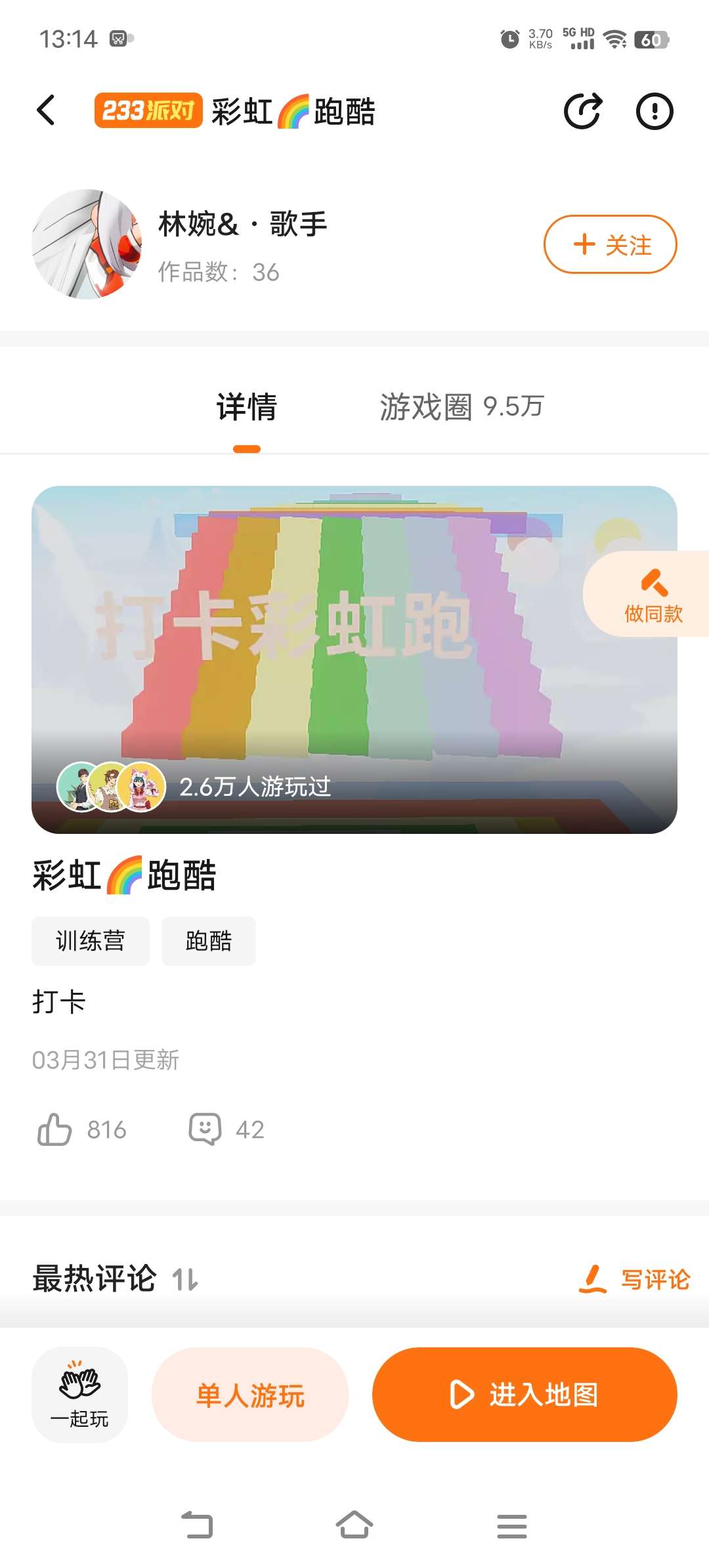Like this map with the thumbs-up icon
Image resolution: width=709 pixels, height=1568 pixels.
54,1129
